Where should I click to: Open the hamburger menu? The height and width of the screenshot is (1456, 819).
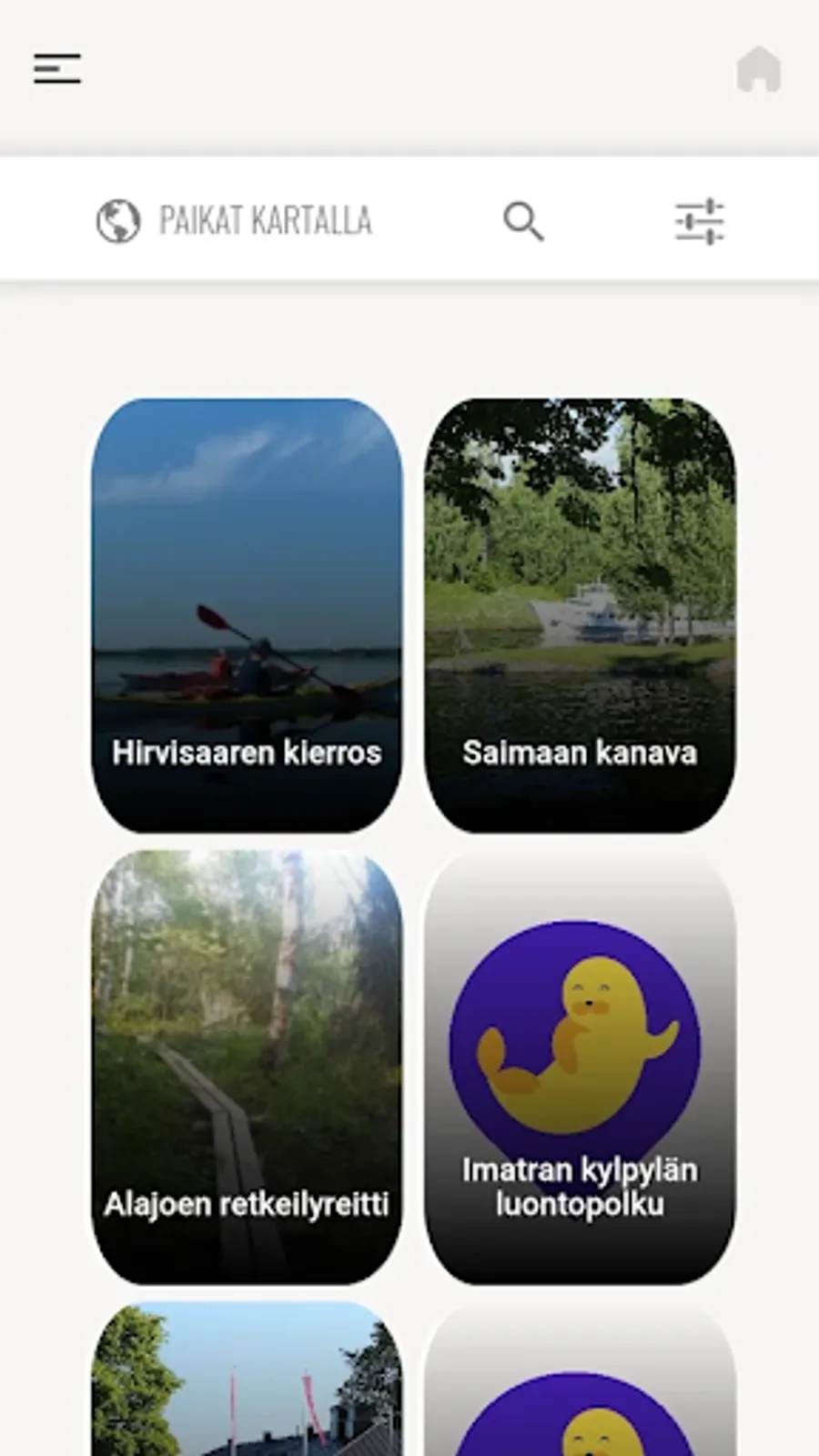coord(57,69)
